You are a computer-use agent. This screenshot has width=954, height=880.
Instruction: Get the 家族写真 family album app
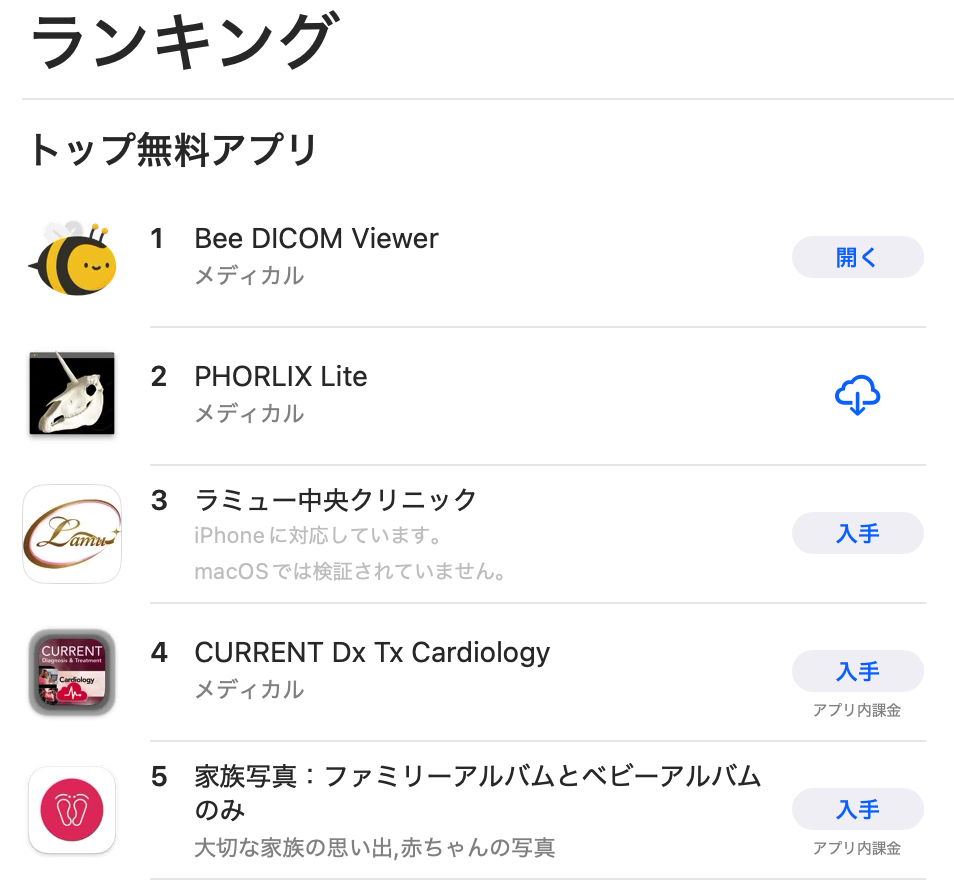click(857, 809)
